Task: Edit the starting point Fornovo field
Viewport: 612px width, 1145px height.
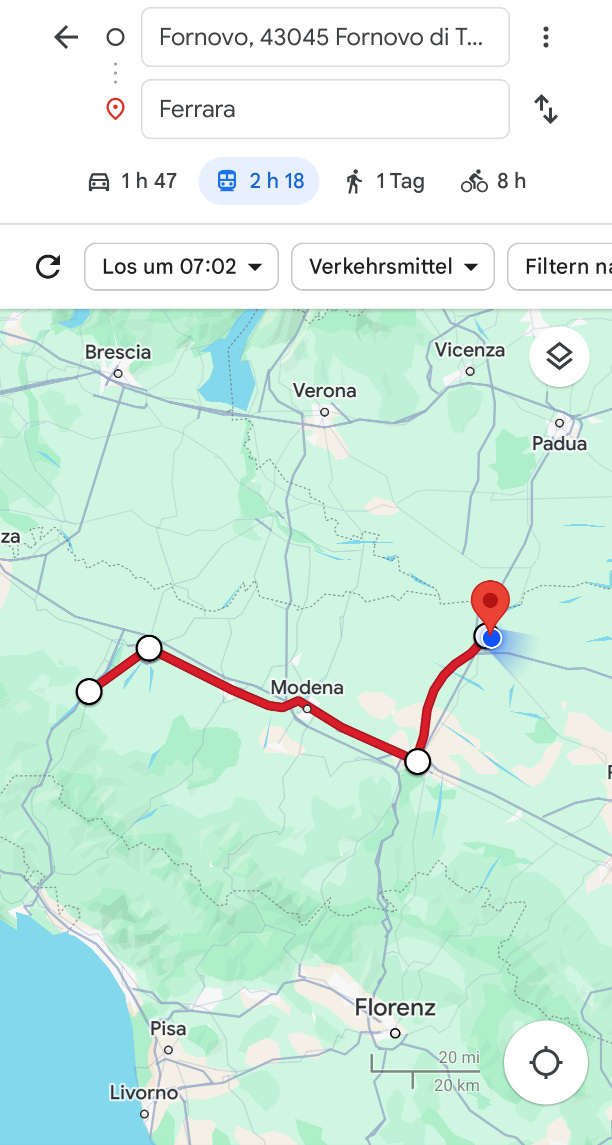Action: pyautogui.click(x=325, y=38)
